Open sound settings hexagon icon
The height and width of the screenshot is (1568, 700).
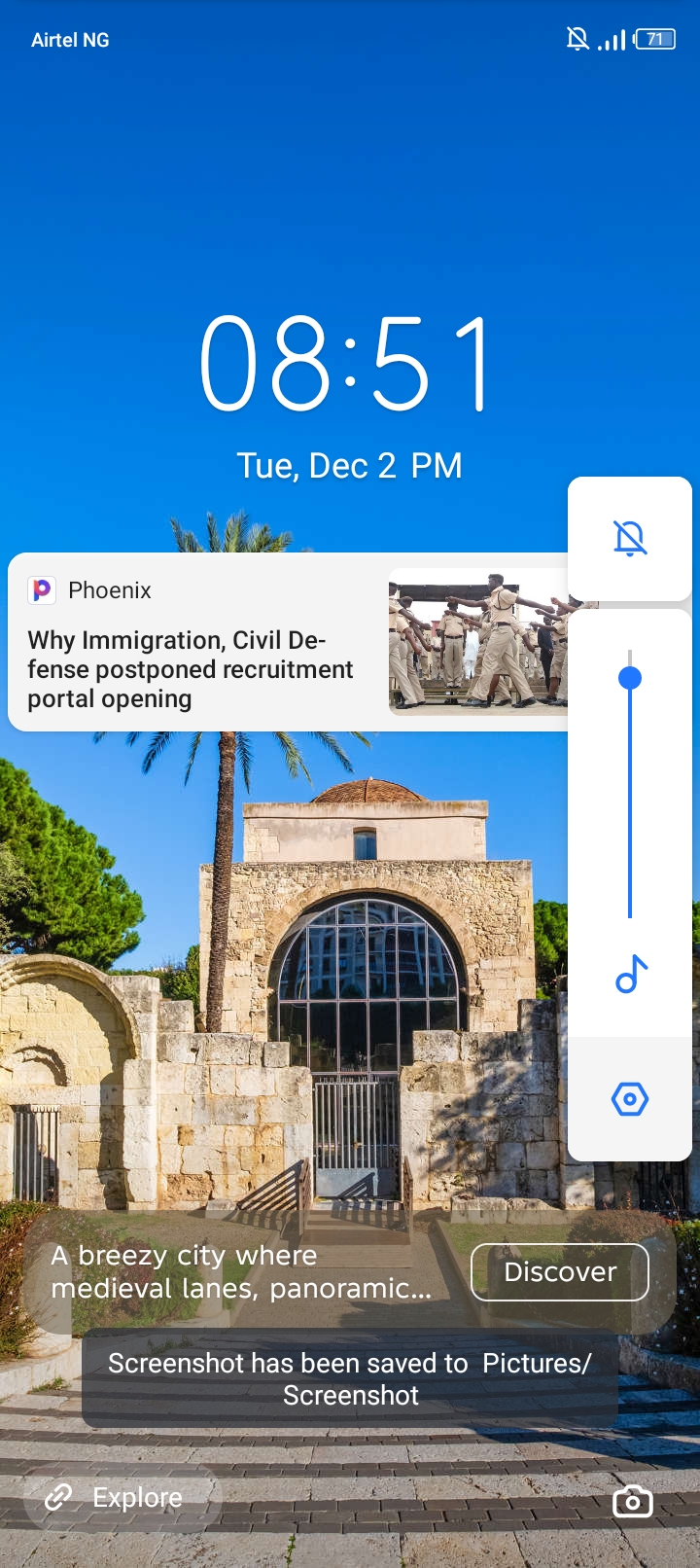pos(630,1099)
